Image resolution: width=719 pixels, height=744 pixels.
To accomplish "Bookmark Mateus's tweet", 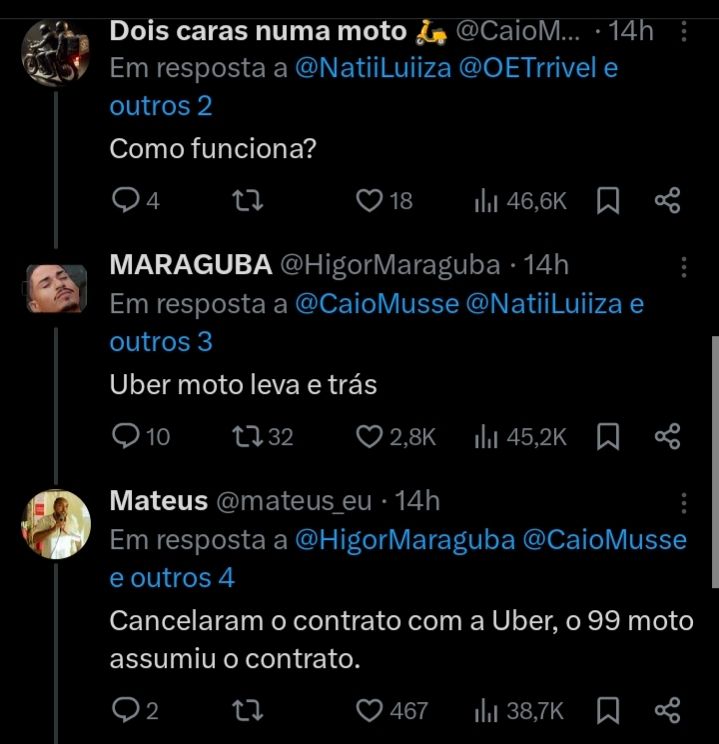I will pyautogui.click(x=607, y=710).
